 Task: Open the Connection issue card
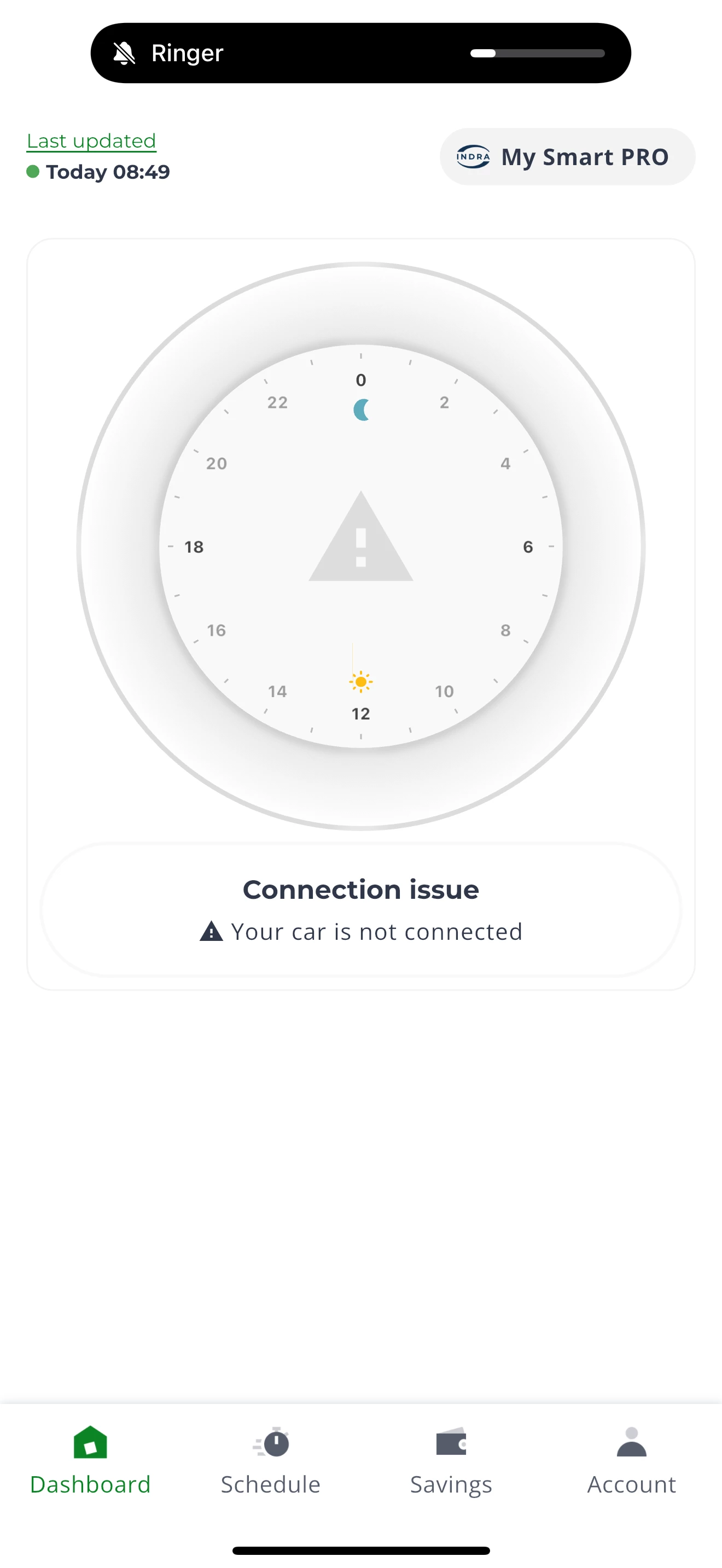tap(360, 909)
